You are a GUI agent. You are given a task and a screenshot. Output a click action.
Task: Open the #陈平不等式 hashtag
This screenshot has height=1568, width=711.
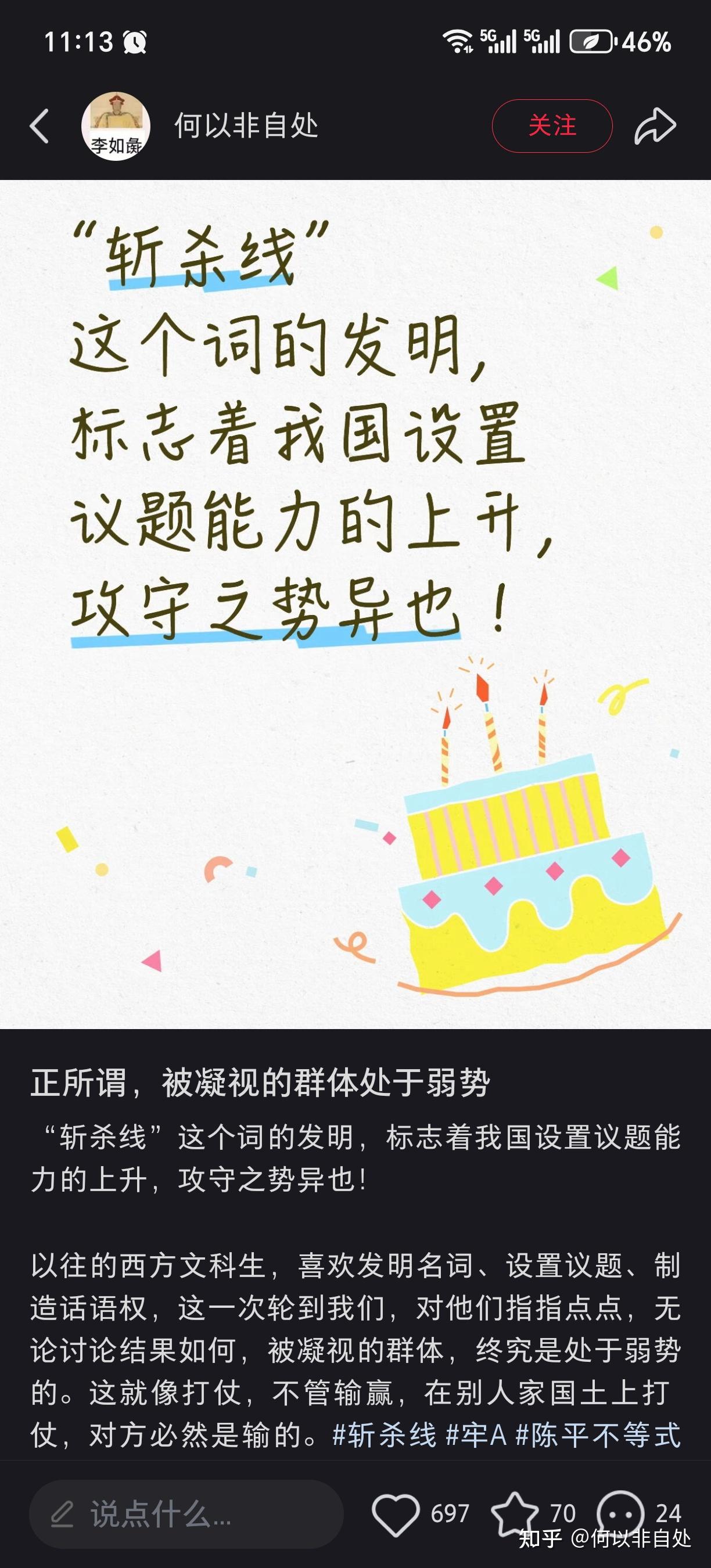coord(598,1436)
